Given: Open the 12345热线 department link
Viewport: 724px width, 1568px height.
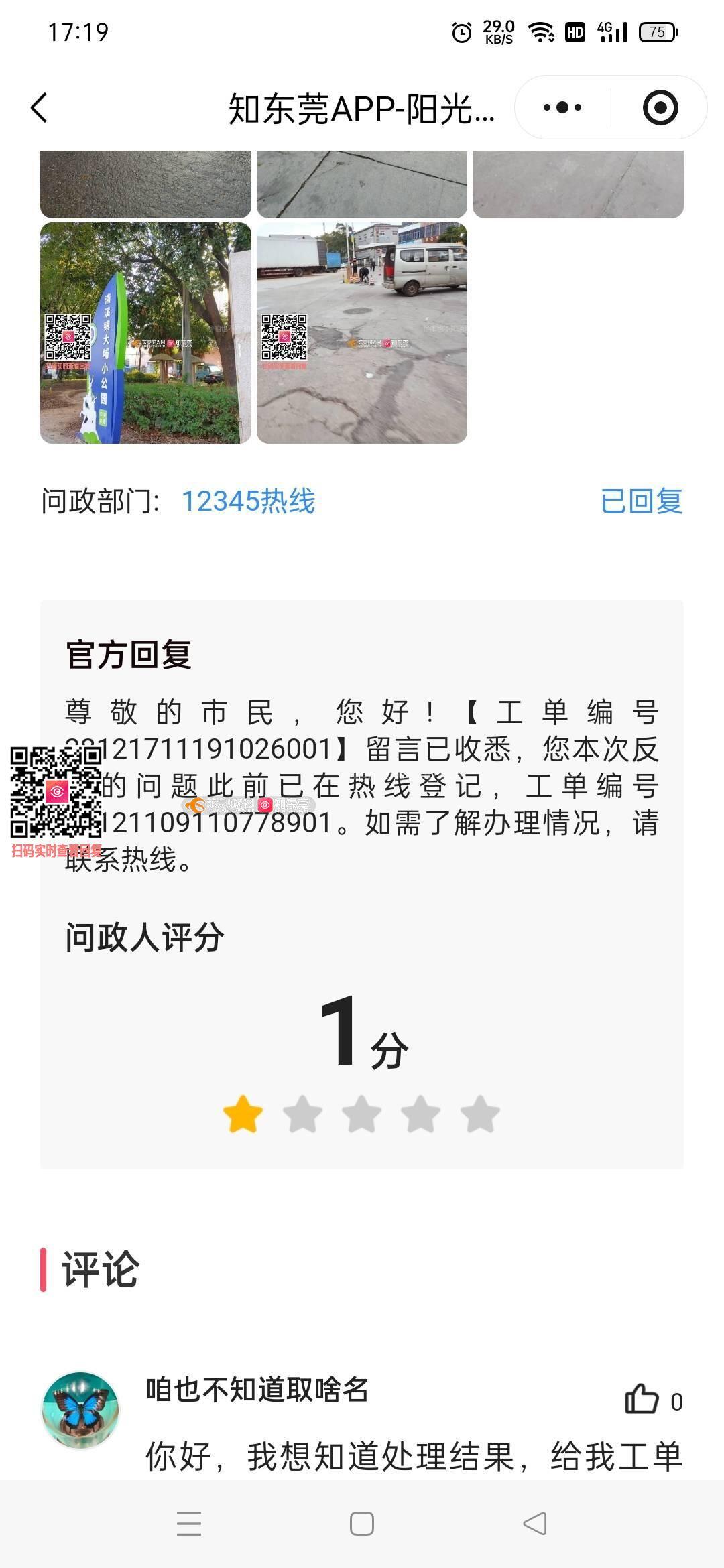Looking at the screenshot, I should (248, 501).
